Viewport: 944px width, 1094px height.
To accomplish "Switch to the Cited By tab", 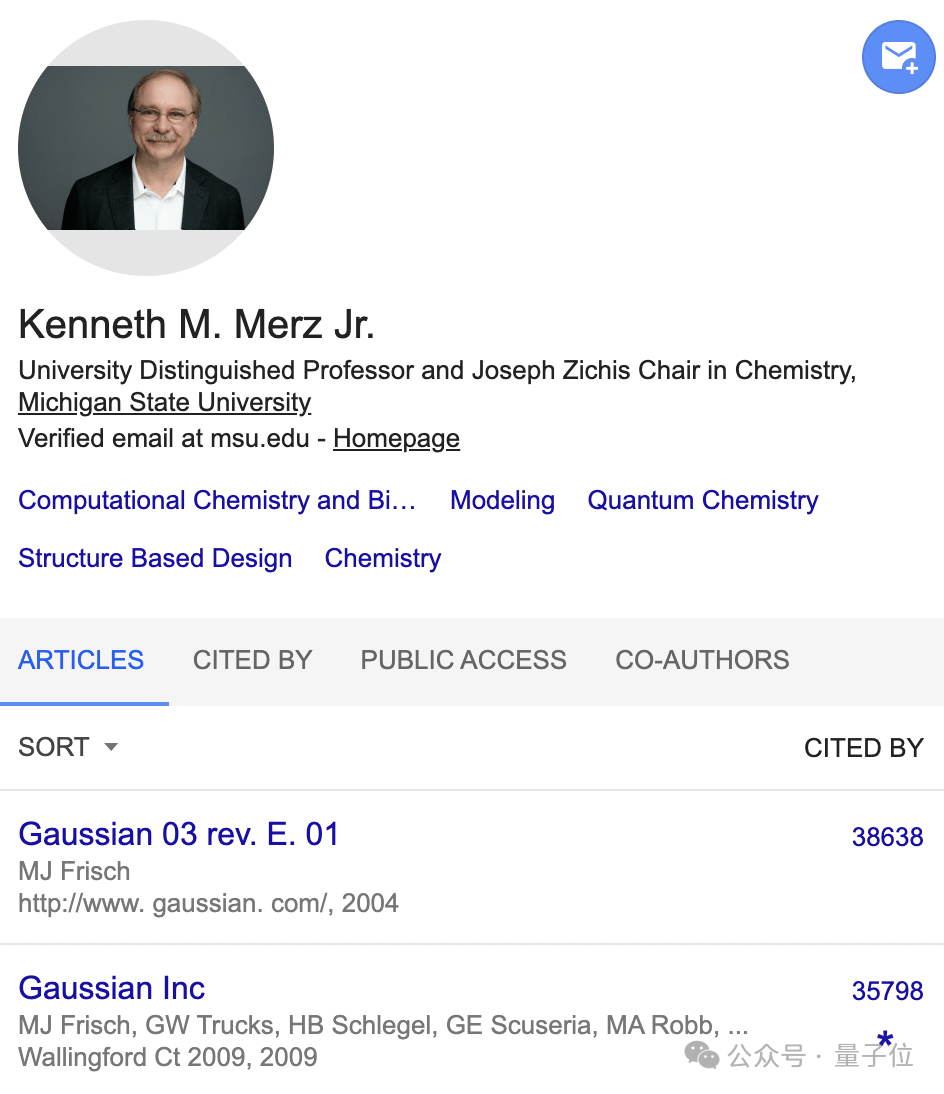I will (x=253, y=660).
